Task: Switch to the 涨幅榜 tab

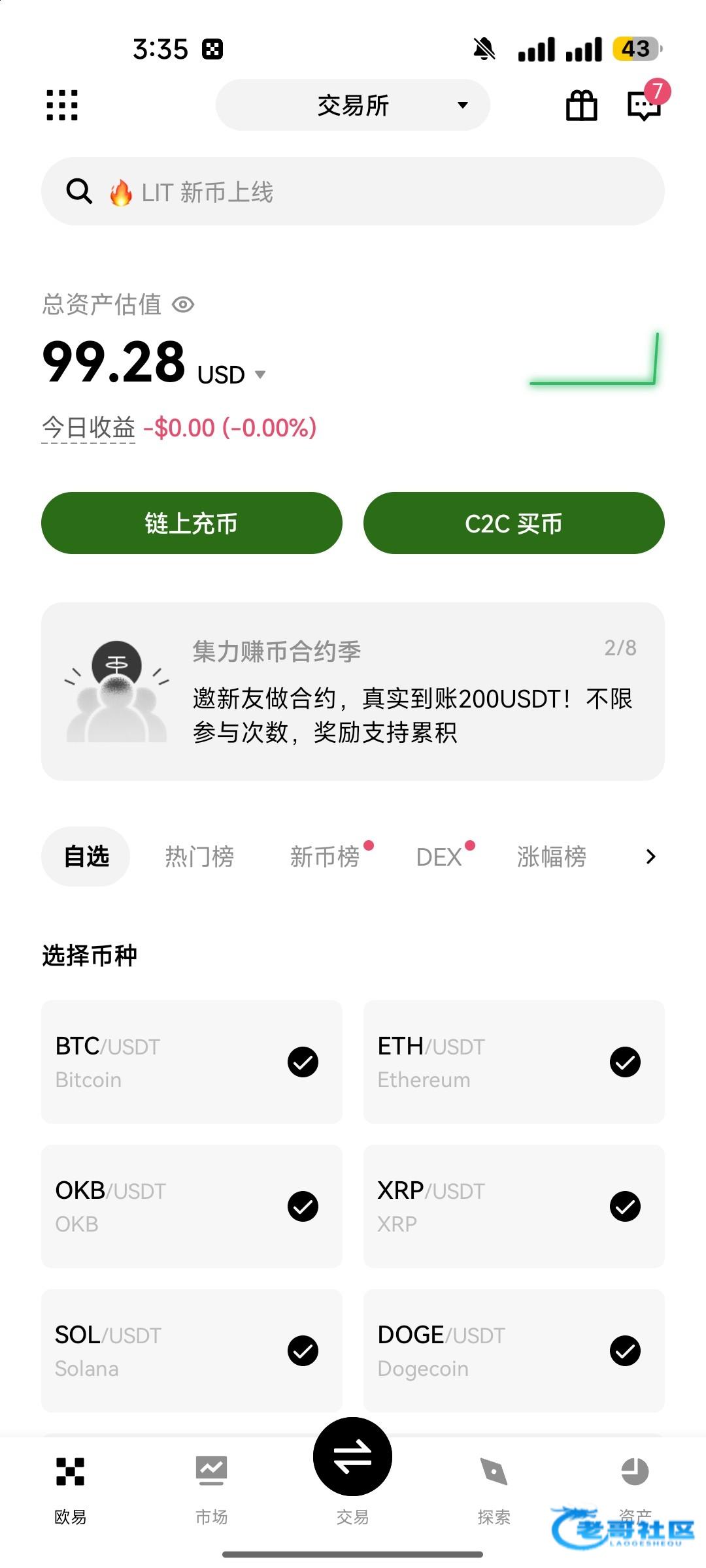Action: pyautogui.click(x=551, y=857)
